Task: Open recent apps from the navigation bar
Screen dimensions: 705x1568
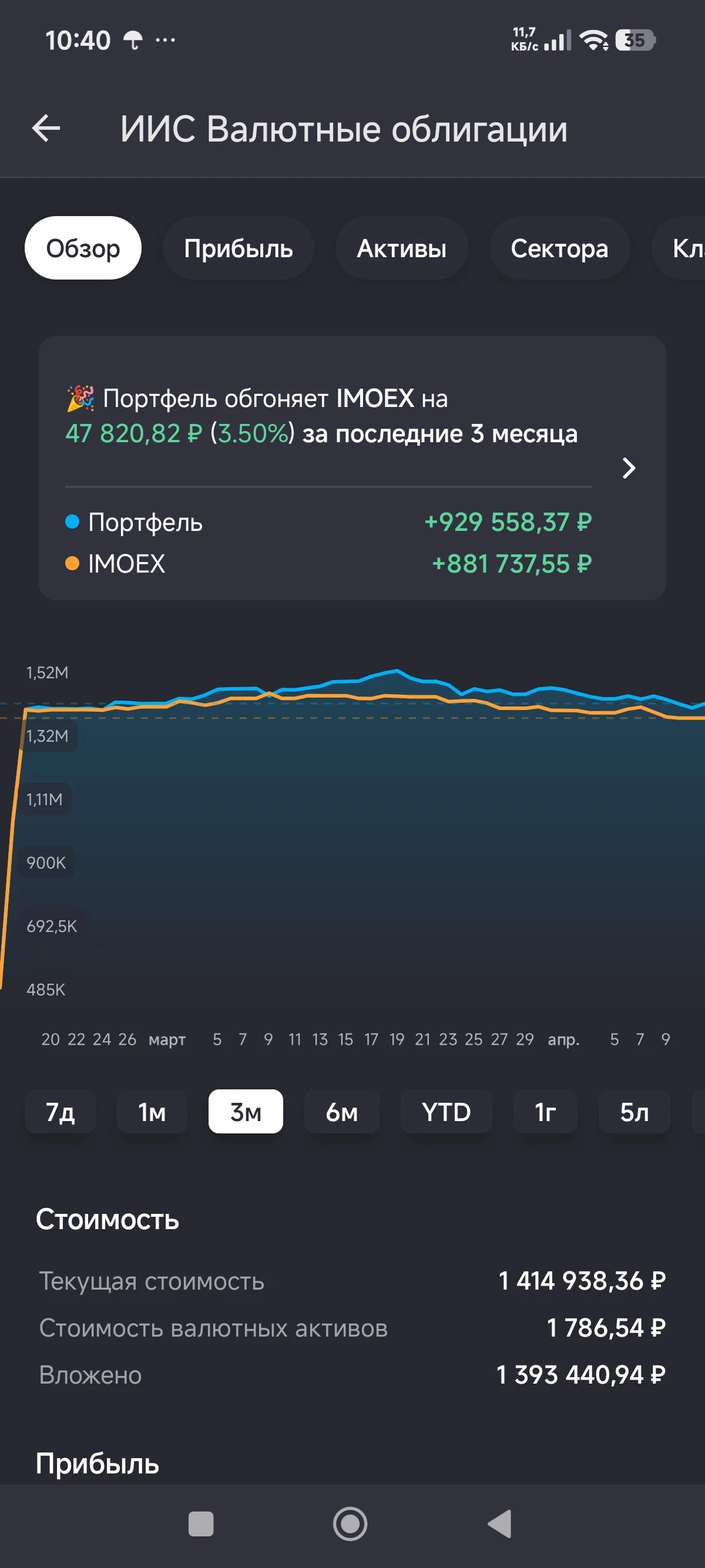Action: 201,1524
